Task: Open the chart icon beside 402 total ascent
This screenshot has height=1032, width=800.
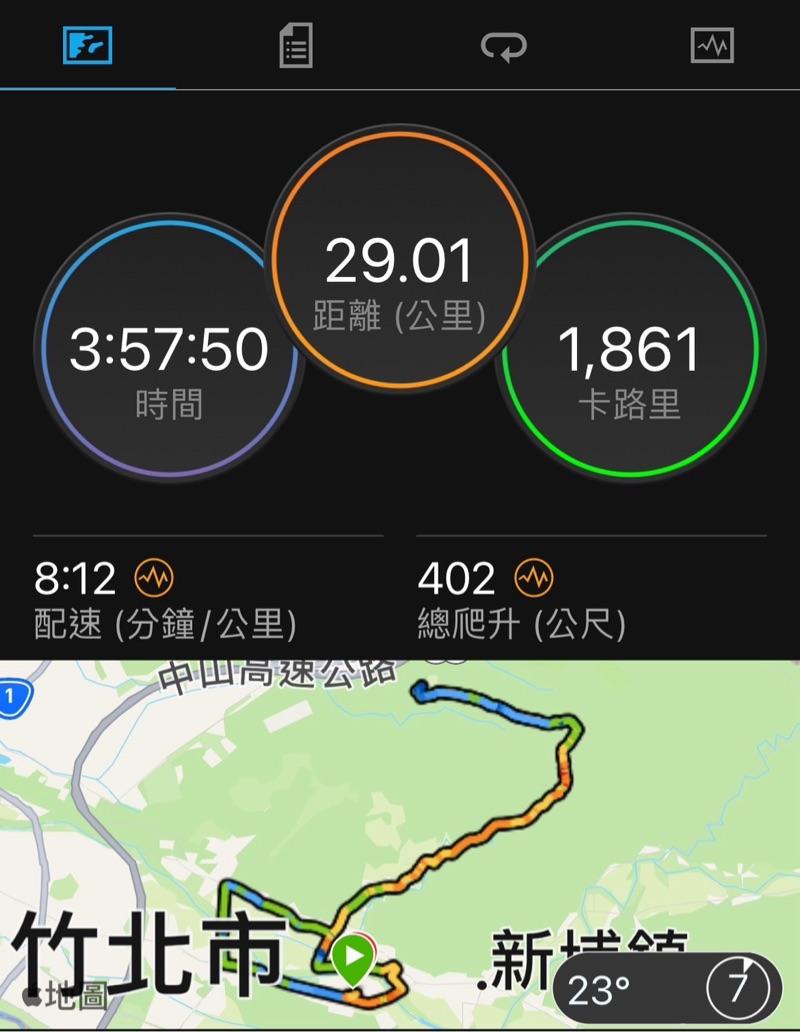Action: tap(534, 577)
